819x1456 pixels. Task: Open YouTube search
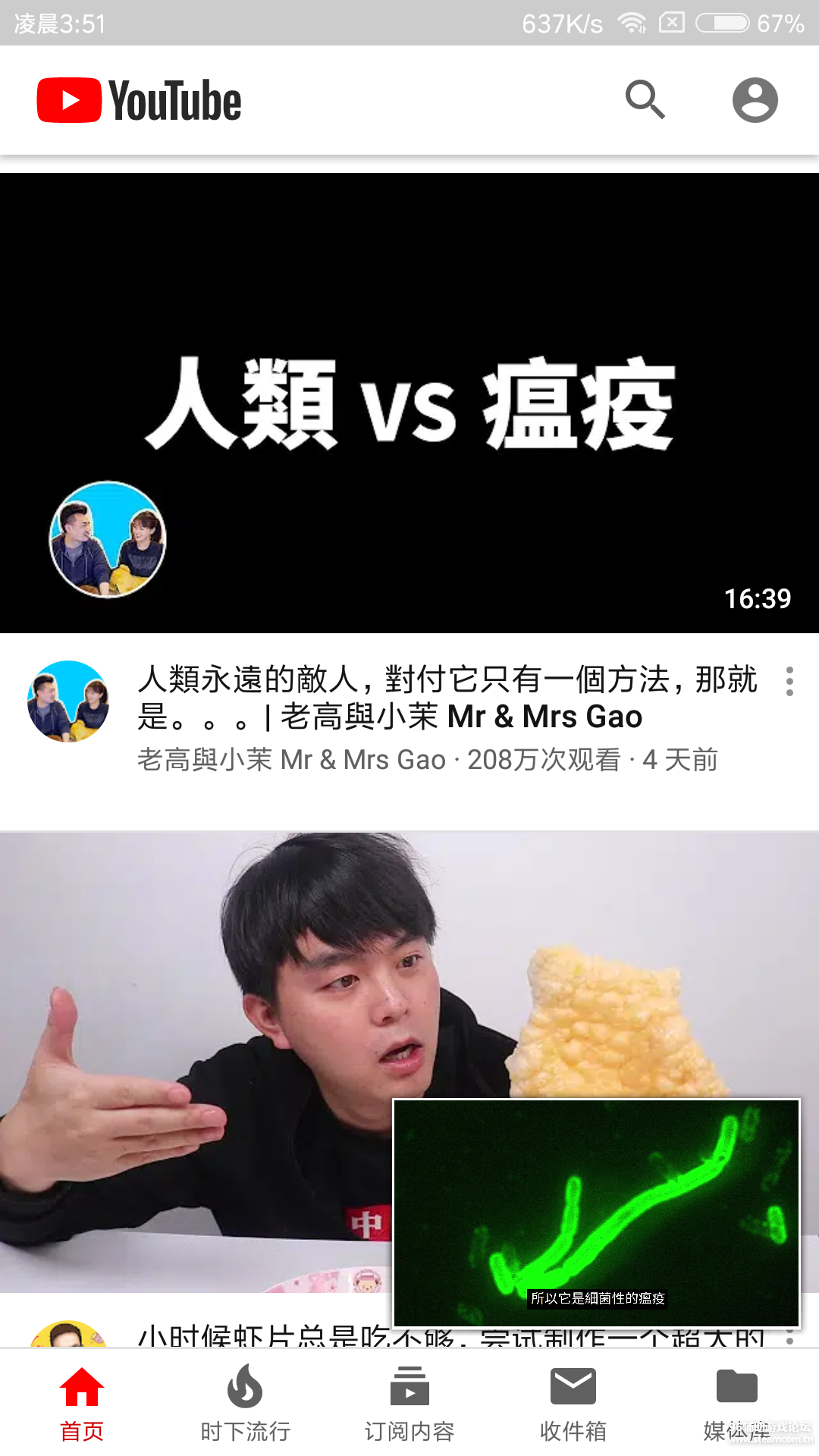coord(645,99)
